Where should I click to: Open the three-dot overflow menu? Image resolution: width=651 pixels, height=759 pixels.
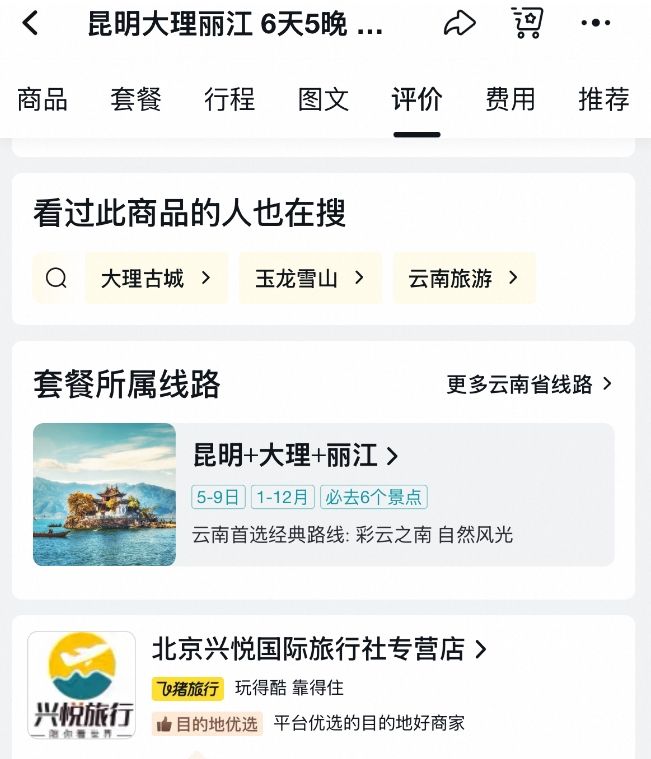point(595,24)
